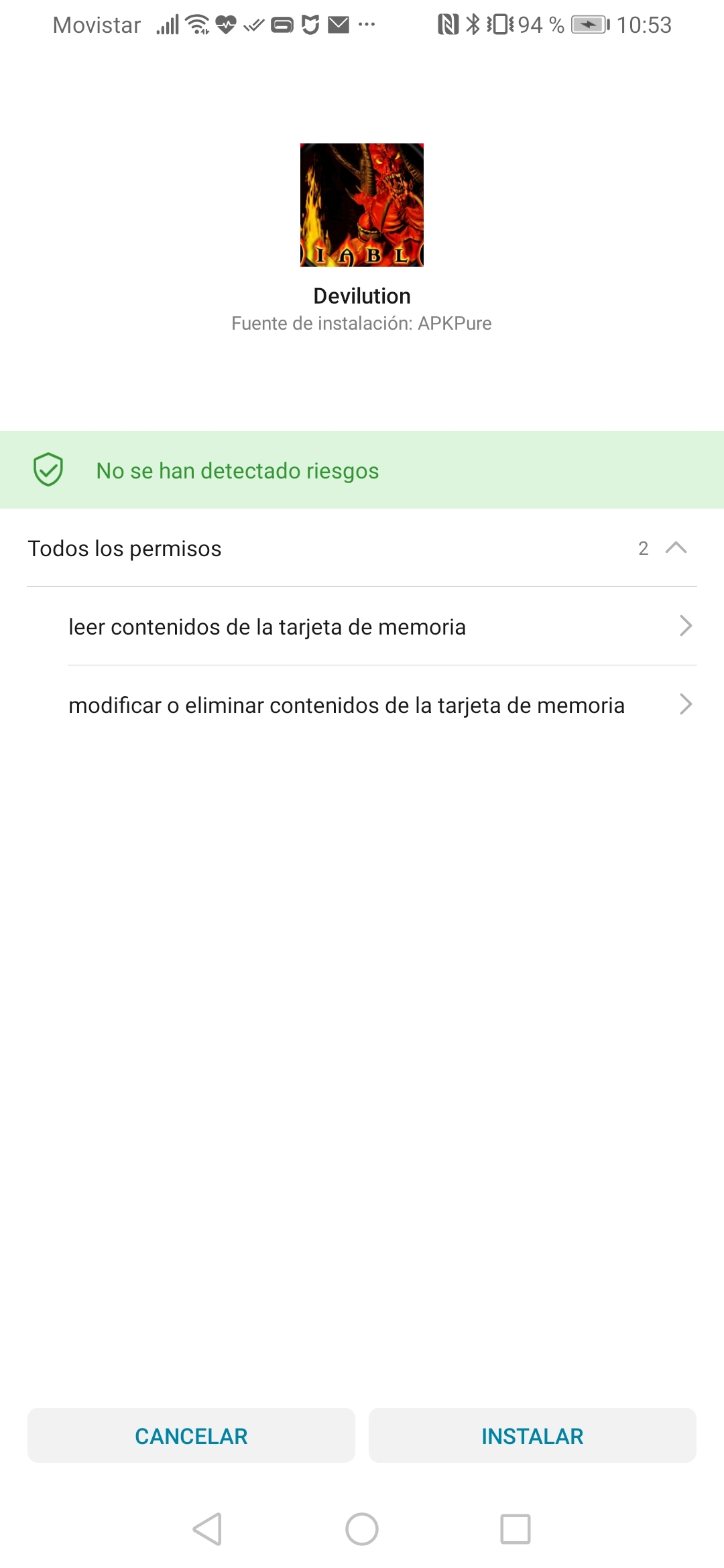Tap Fuente de instalación APKPure text
724x1568 pixels.
pos(361,323)
